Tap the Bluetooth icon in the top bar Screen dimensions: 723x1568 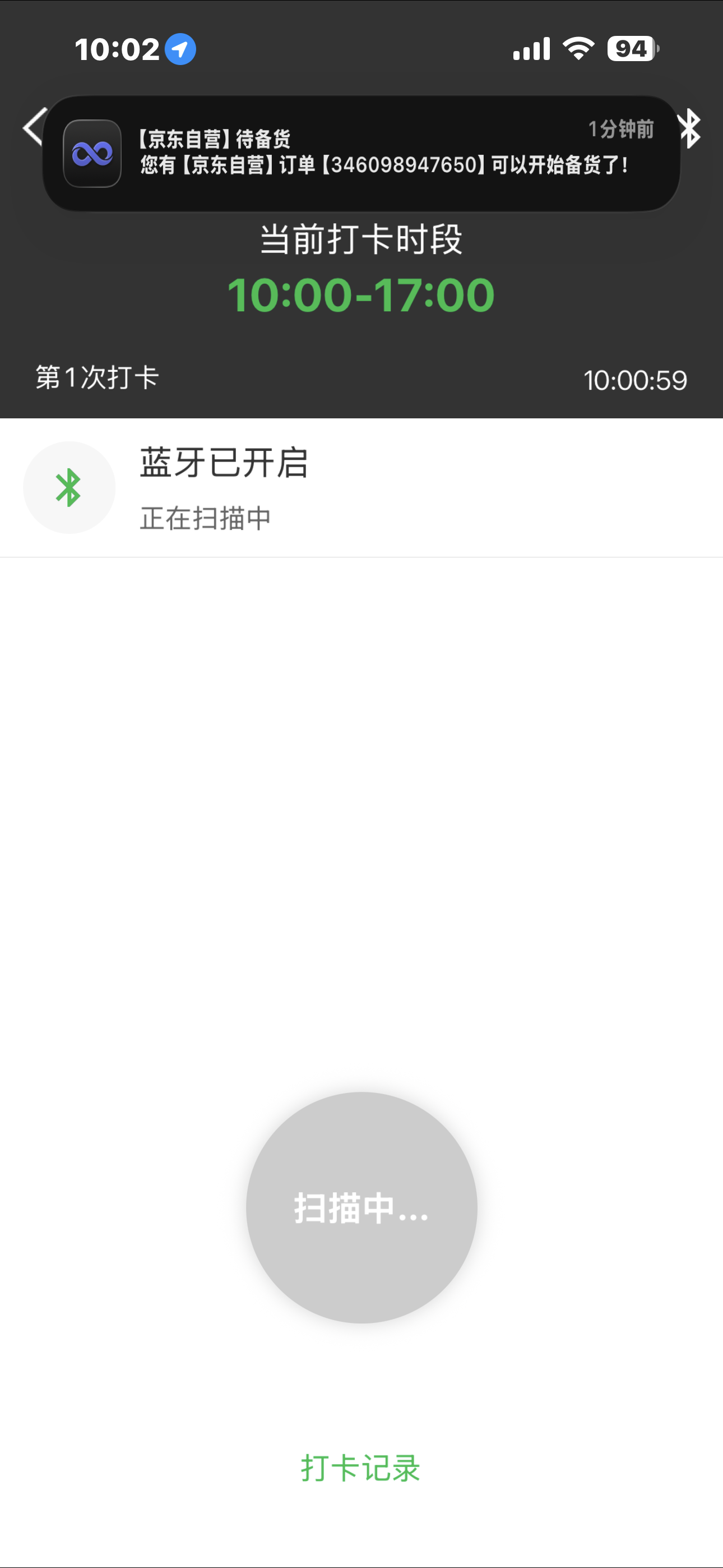690,128
